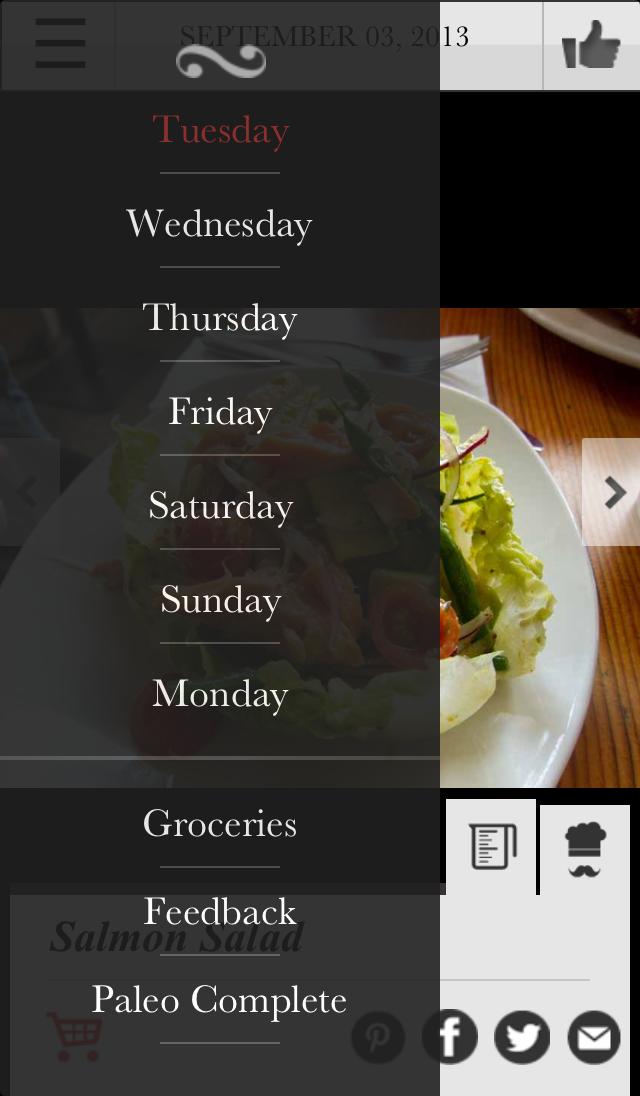Open the Groceries list
Viewport: 640px width, 1096px height.
pyautogui.click(x=220, y=824)
